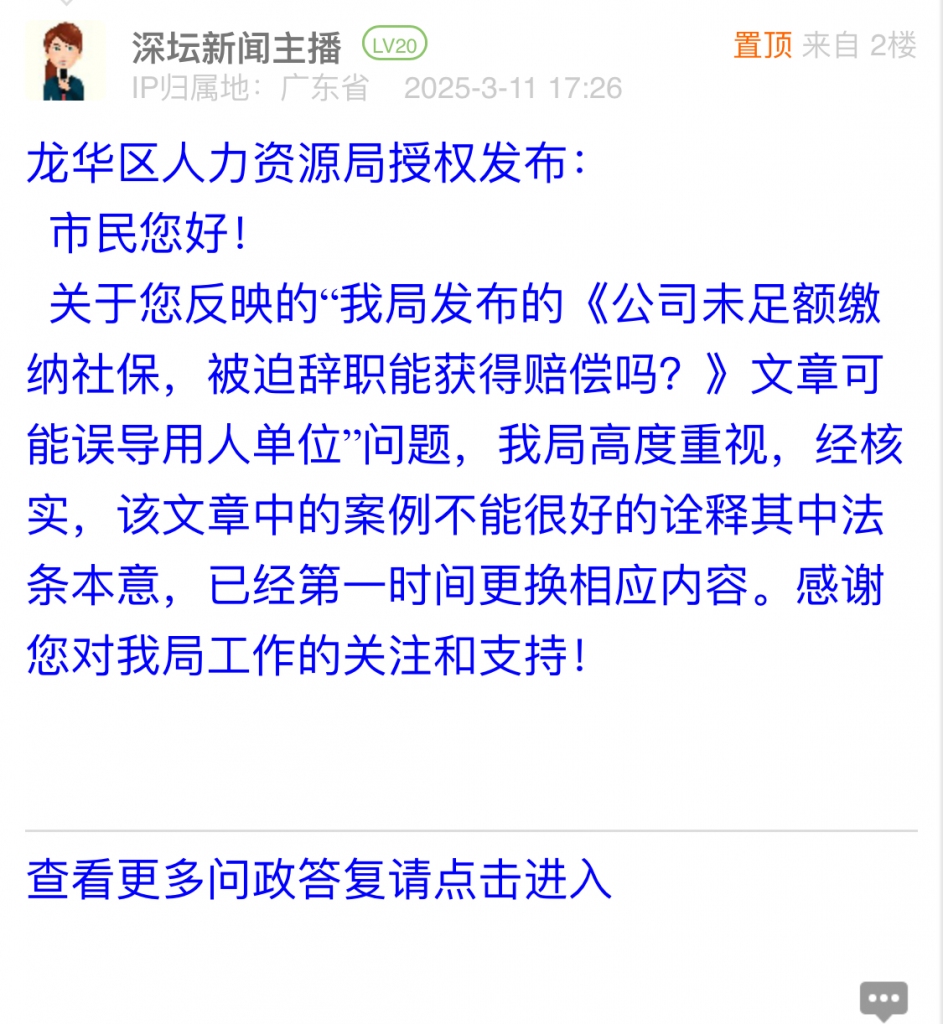Screen dimensions: 943x1024
Task: Open 深坛新闻主播's profile avatar
Action: point(64,62)
